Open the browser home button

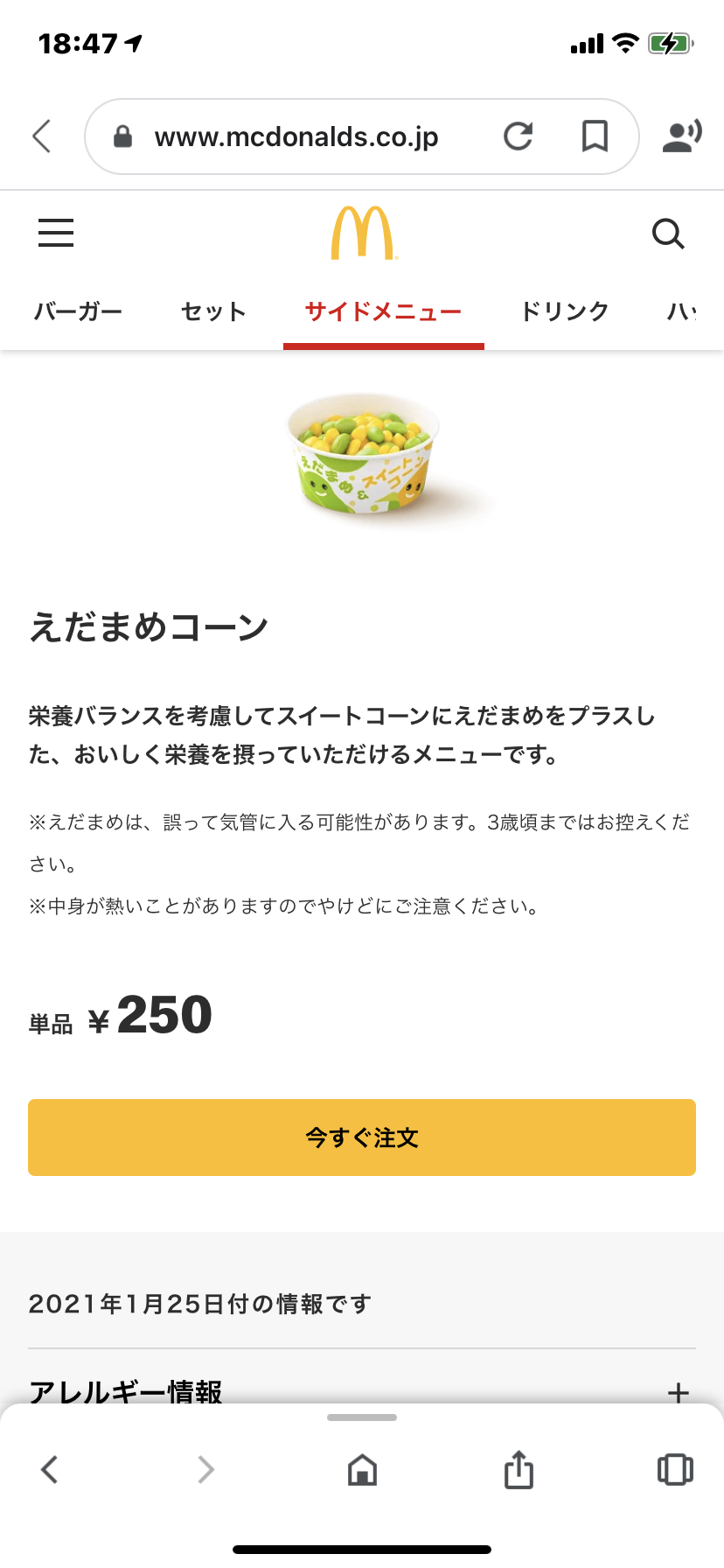click(362, 1470)
